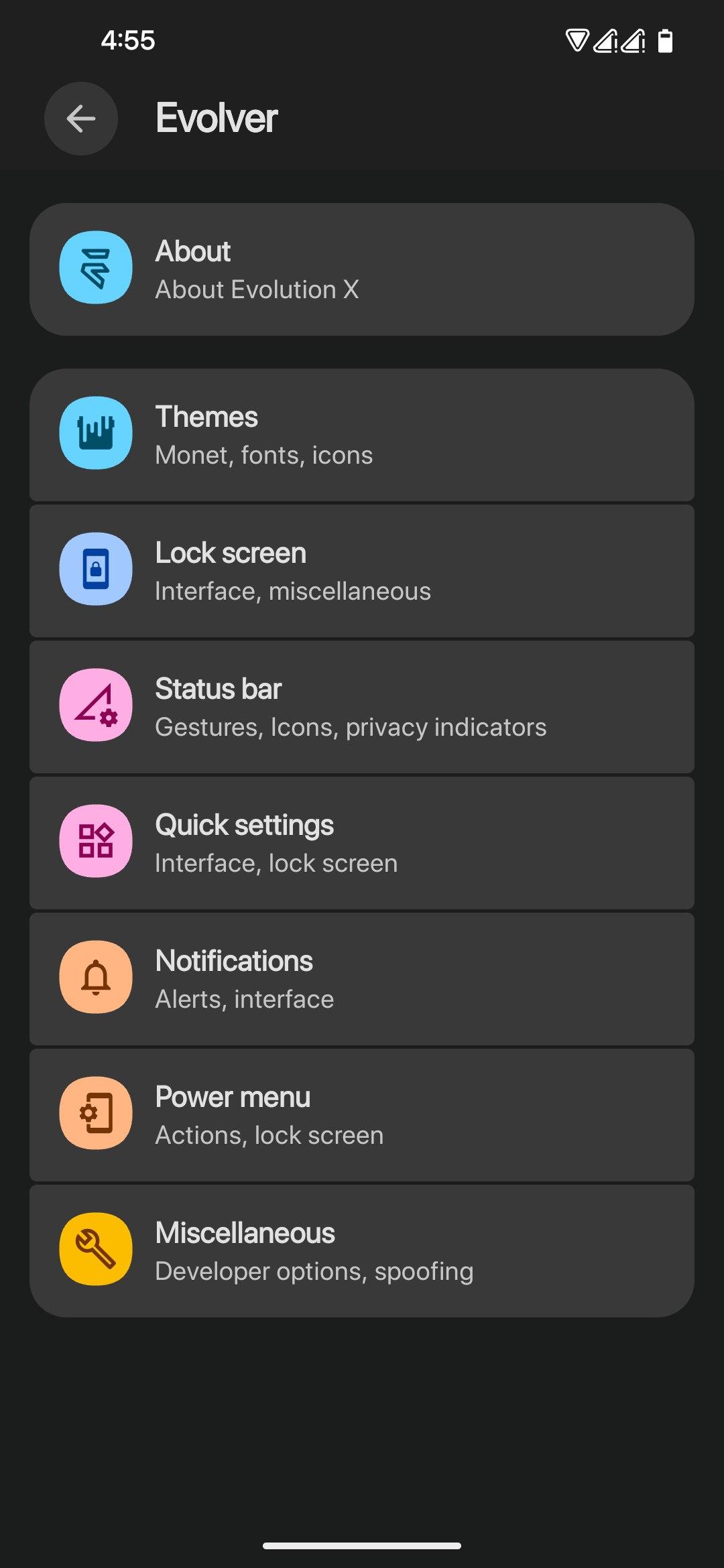Screen dimensions: 724x1568
Task: Open Lock screen settings
Action: [x=362, y=571]
